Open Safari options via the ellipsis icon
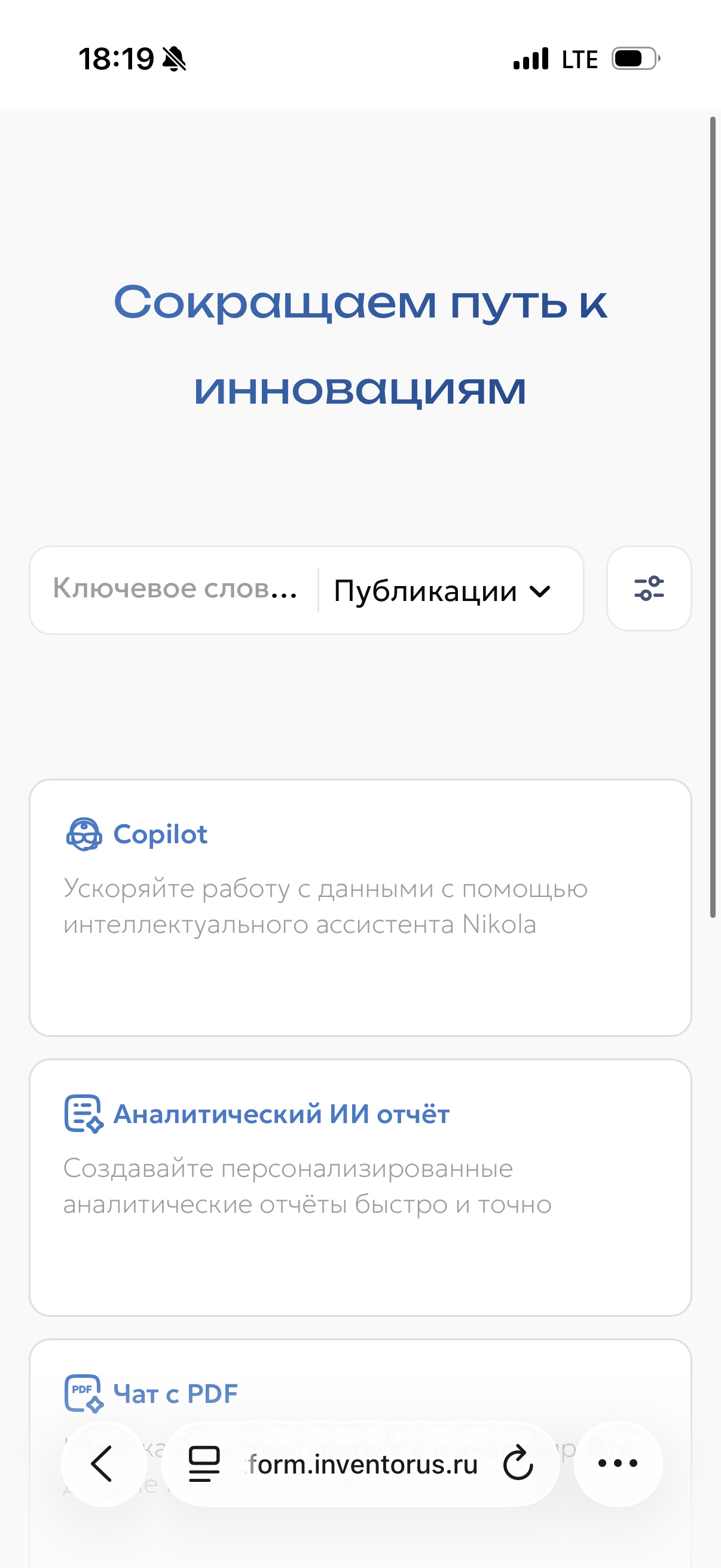 tap(618, 1464)
